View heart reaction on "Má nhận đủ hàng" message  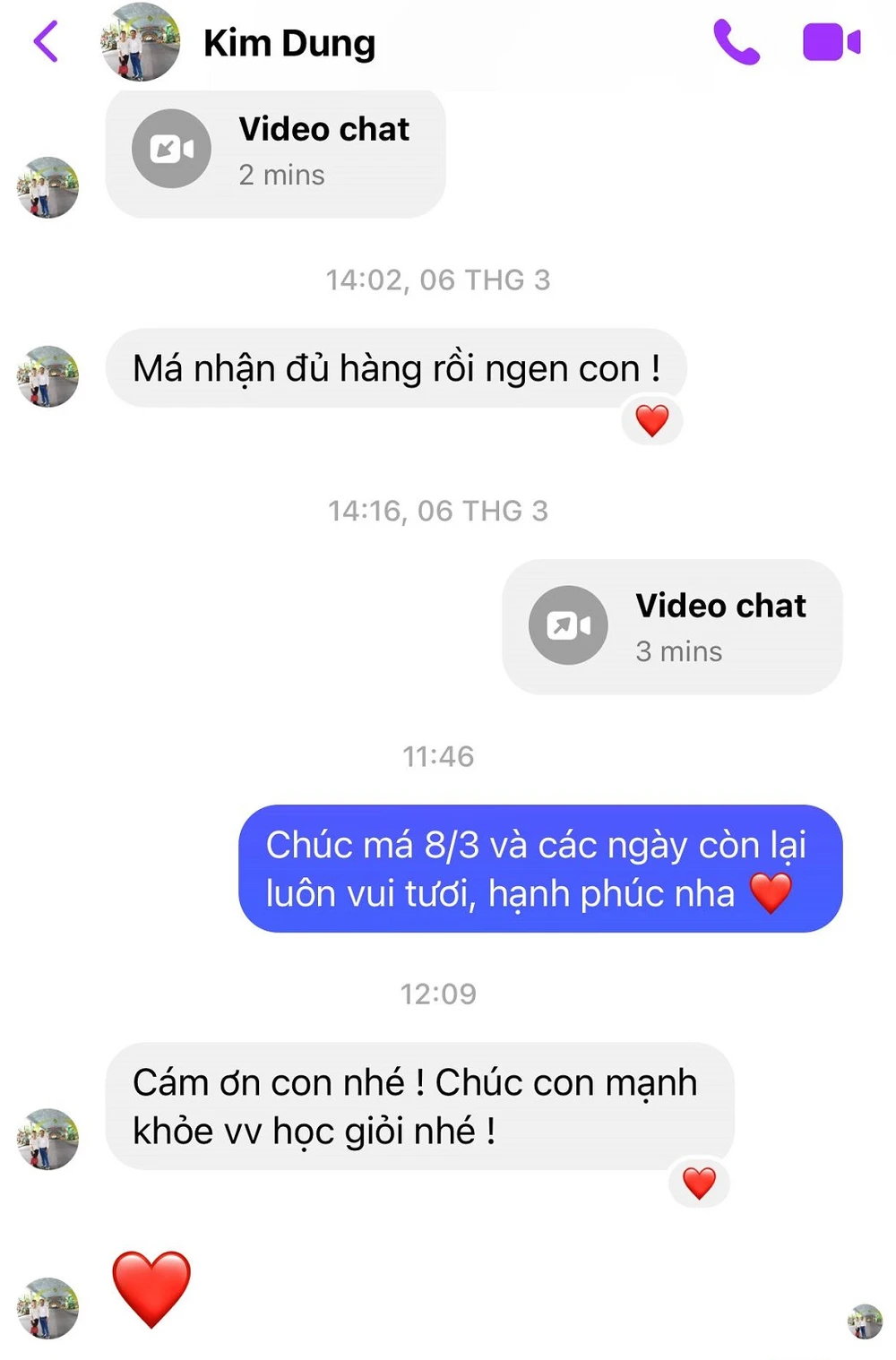(652, 420)
